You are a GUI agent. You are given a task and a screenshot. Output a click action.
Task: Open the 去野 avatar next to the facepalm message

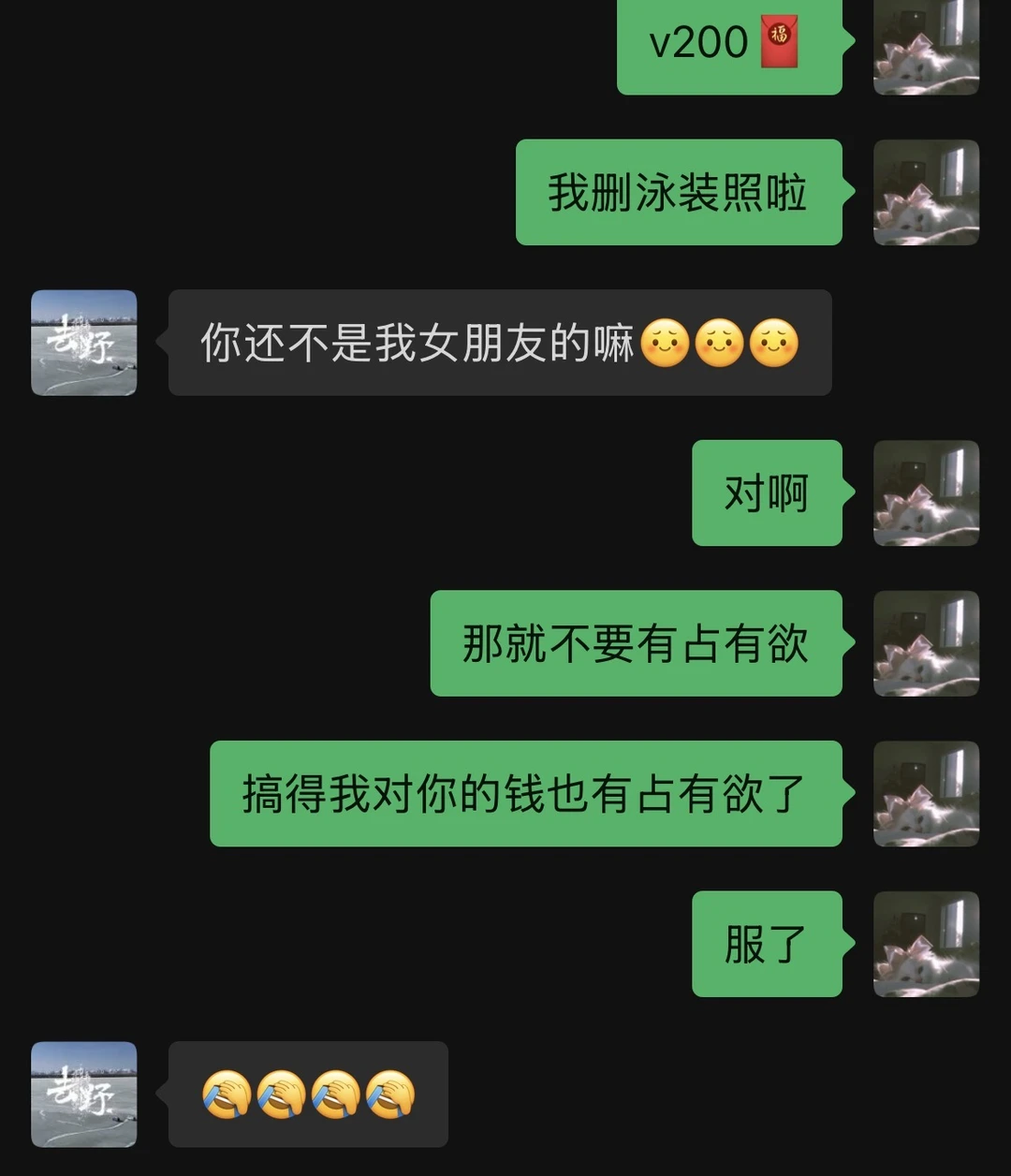point(83,1095)
